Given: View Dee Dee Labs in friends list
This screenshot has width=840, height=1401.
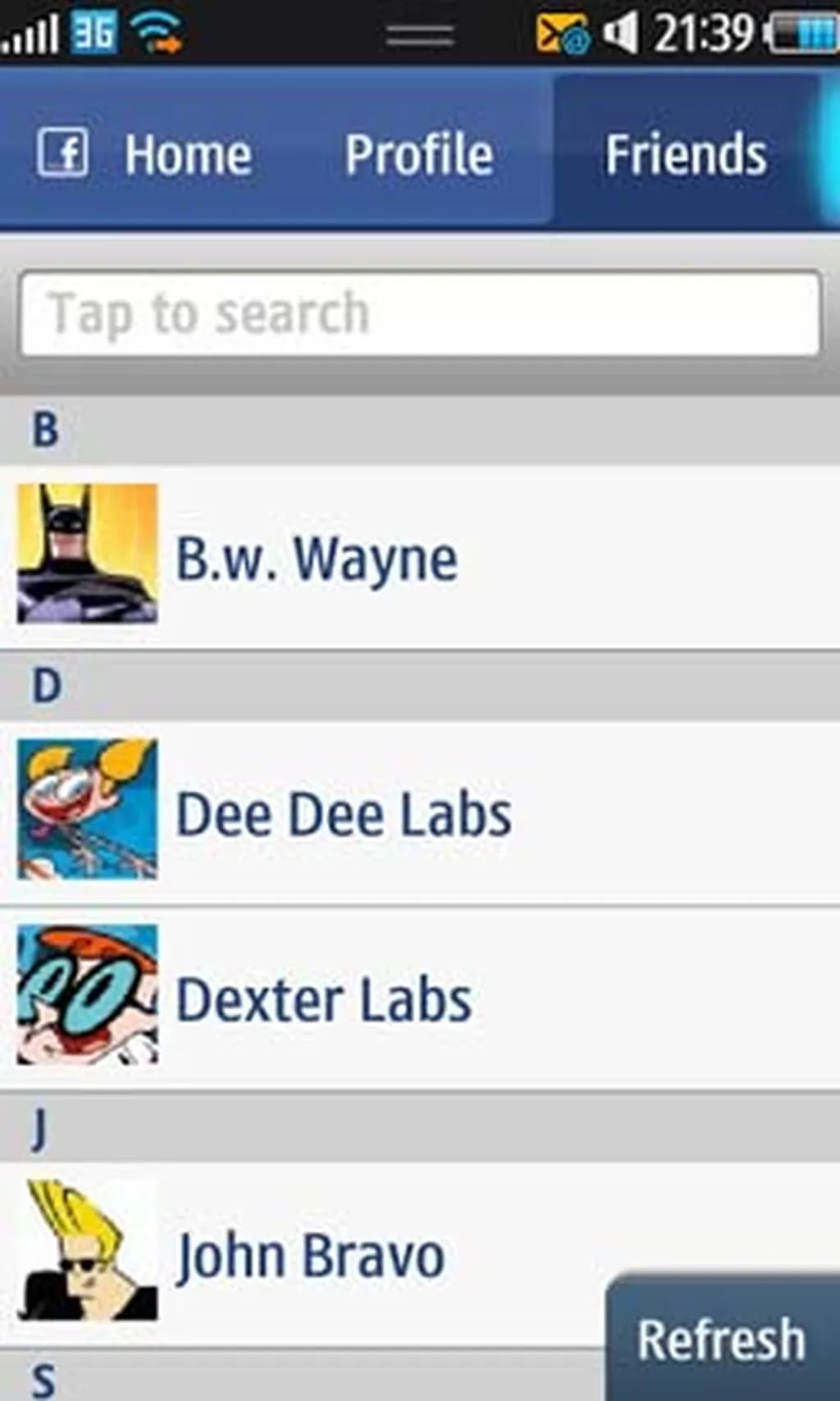Looking at the screenshot, I should [343, 814].
